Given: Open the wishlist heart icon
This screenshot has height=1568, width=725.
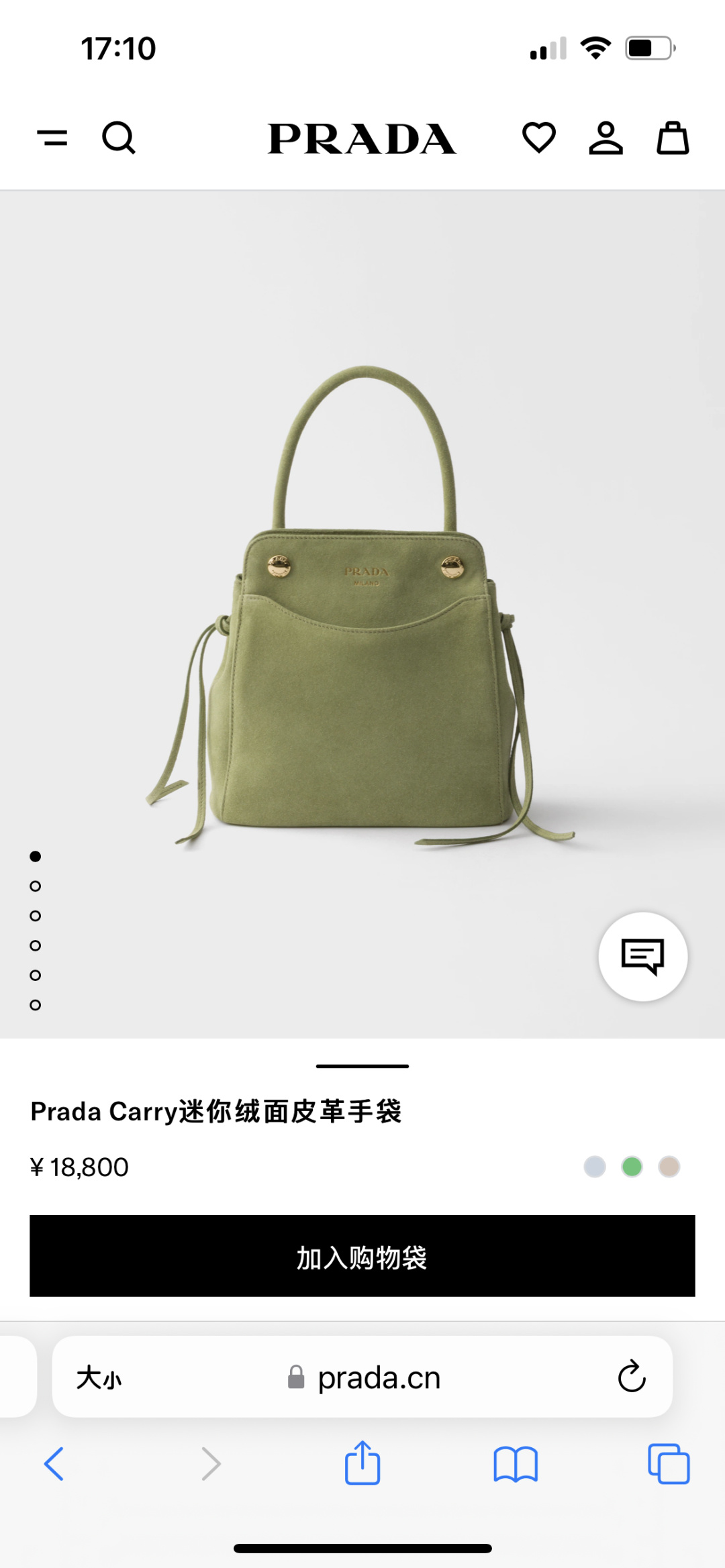Looking at the screenshot, I should click(x=539, y=138).
